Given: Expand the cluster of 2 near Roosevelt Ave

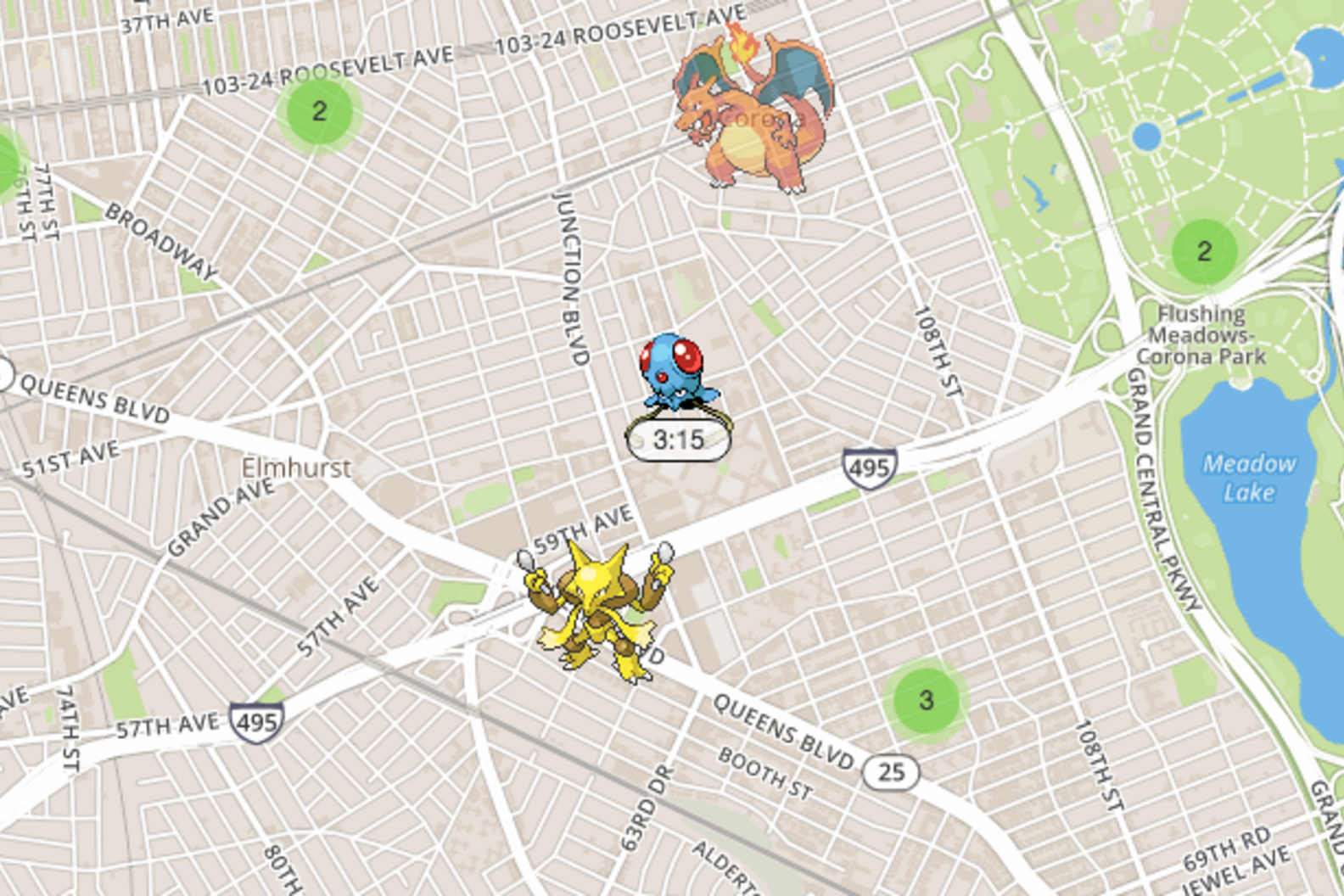Looking at the screenshot, I should [319, 111].
